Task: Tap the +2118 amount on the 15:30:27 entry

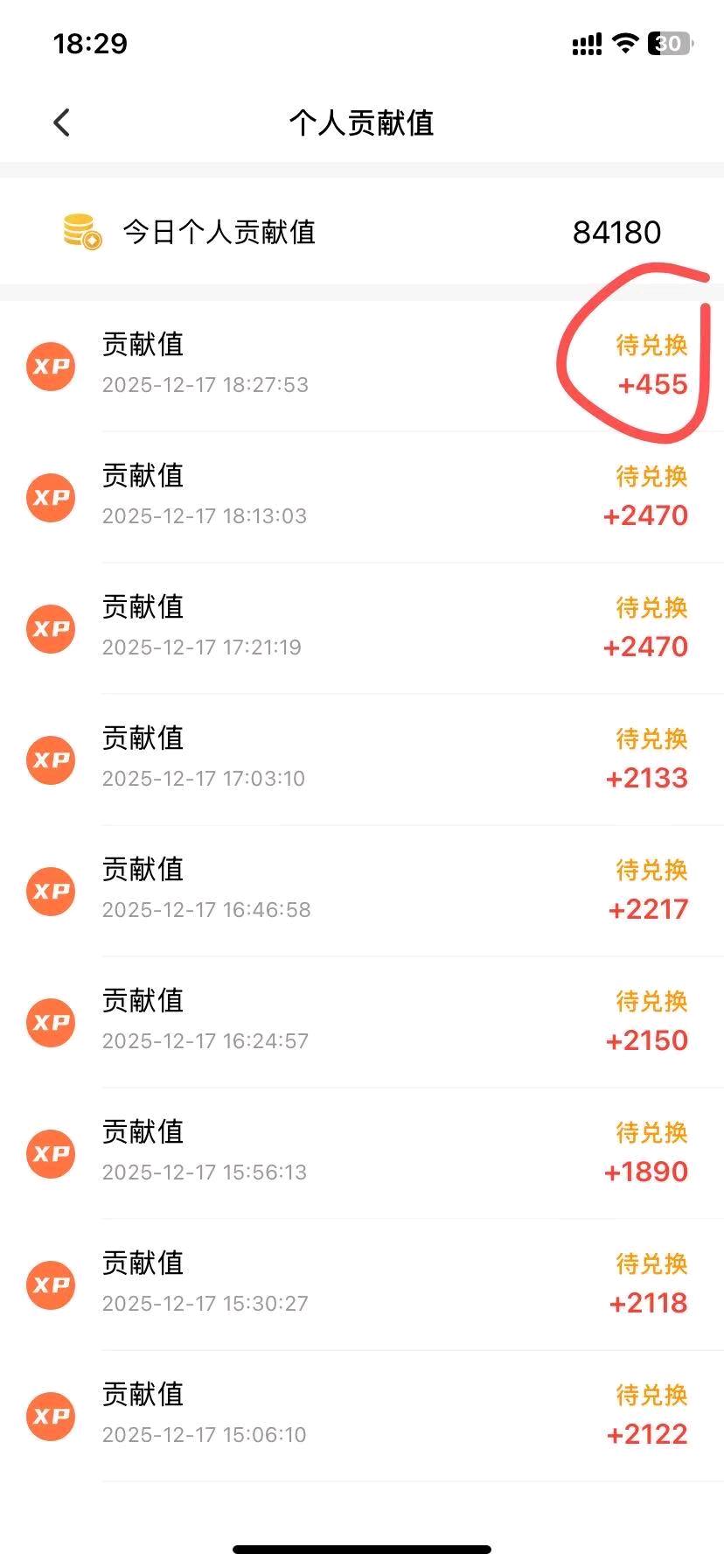Action: [647, 1303]
